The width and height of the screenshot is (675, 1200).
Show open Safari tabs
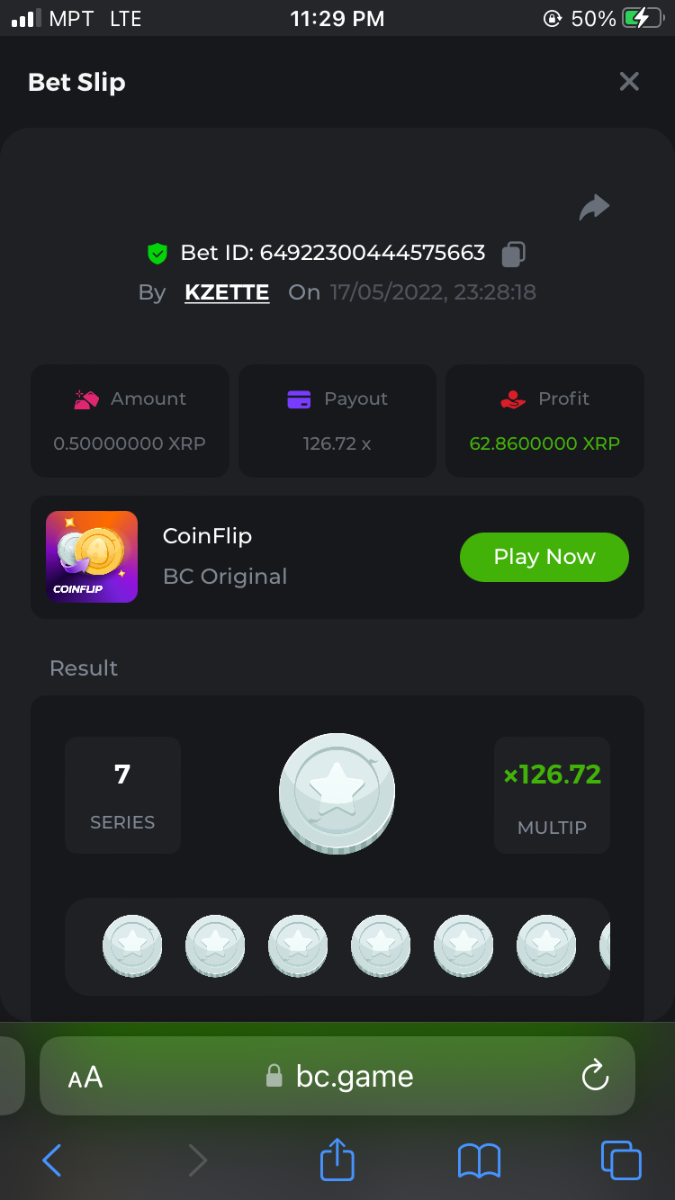click(x=620, y=1160)
